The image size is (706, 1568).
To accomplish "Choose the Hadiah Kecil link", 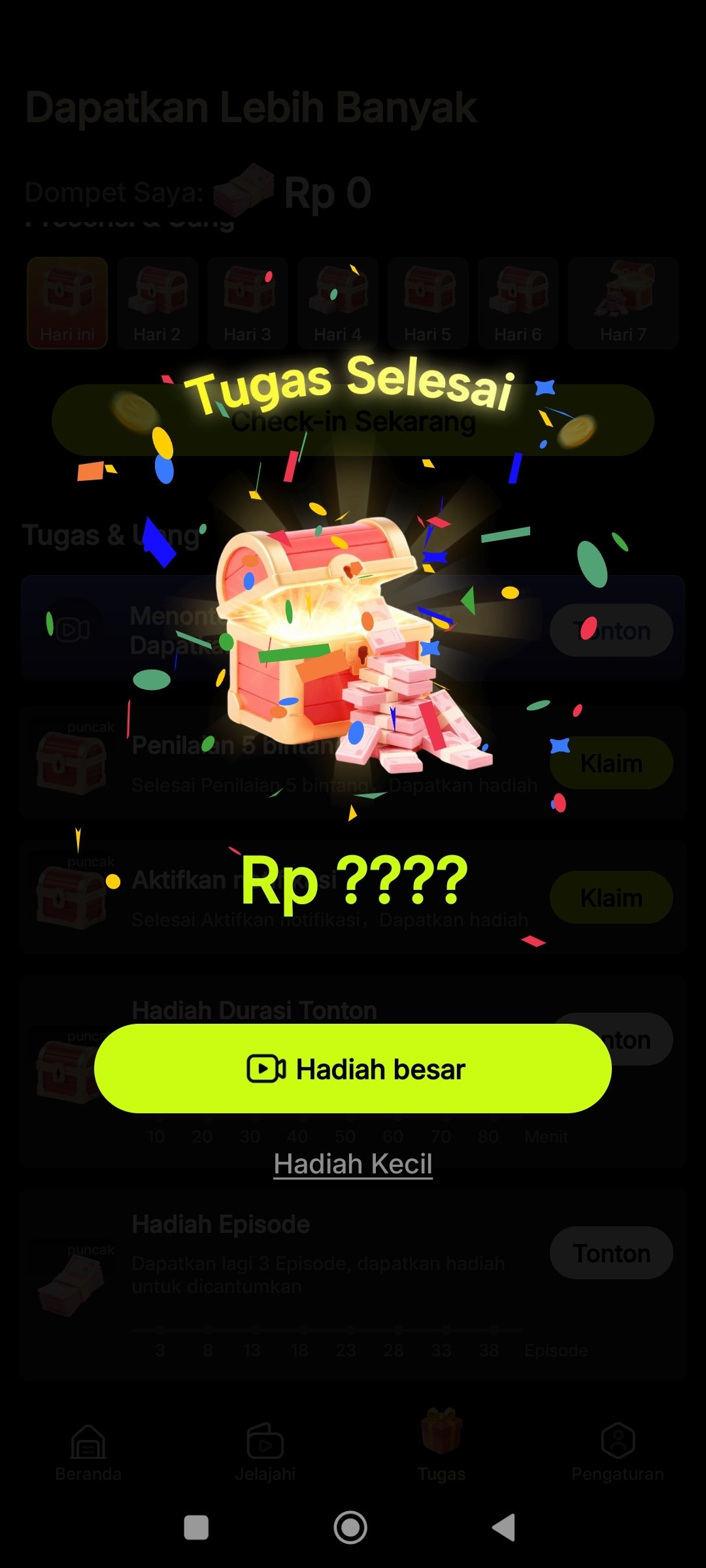I will tap(353, 1164).
